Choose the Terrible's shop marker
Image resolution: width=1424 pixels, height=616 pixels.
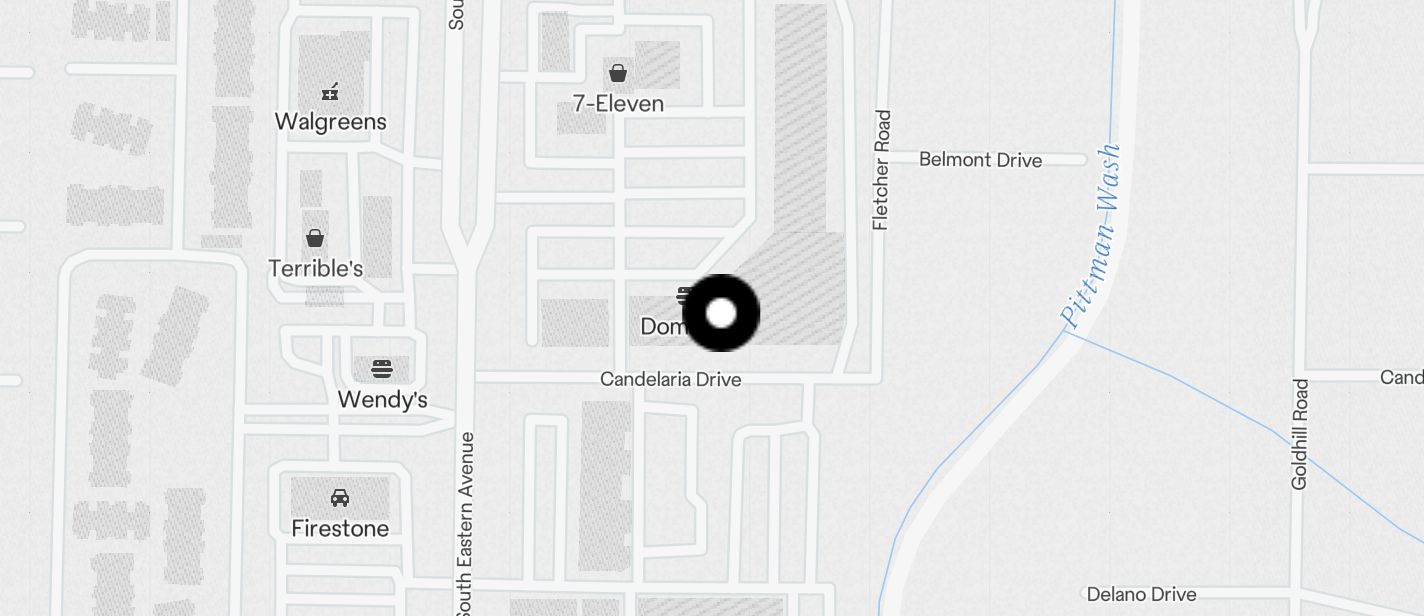point(315,238)
